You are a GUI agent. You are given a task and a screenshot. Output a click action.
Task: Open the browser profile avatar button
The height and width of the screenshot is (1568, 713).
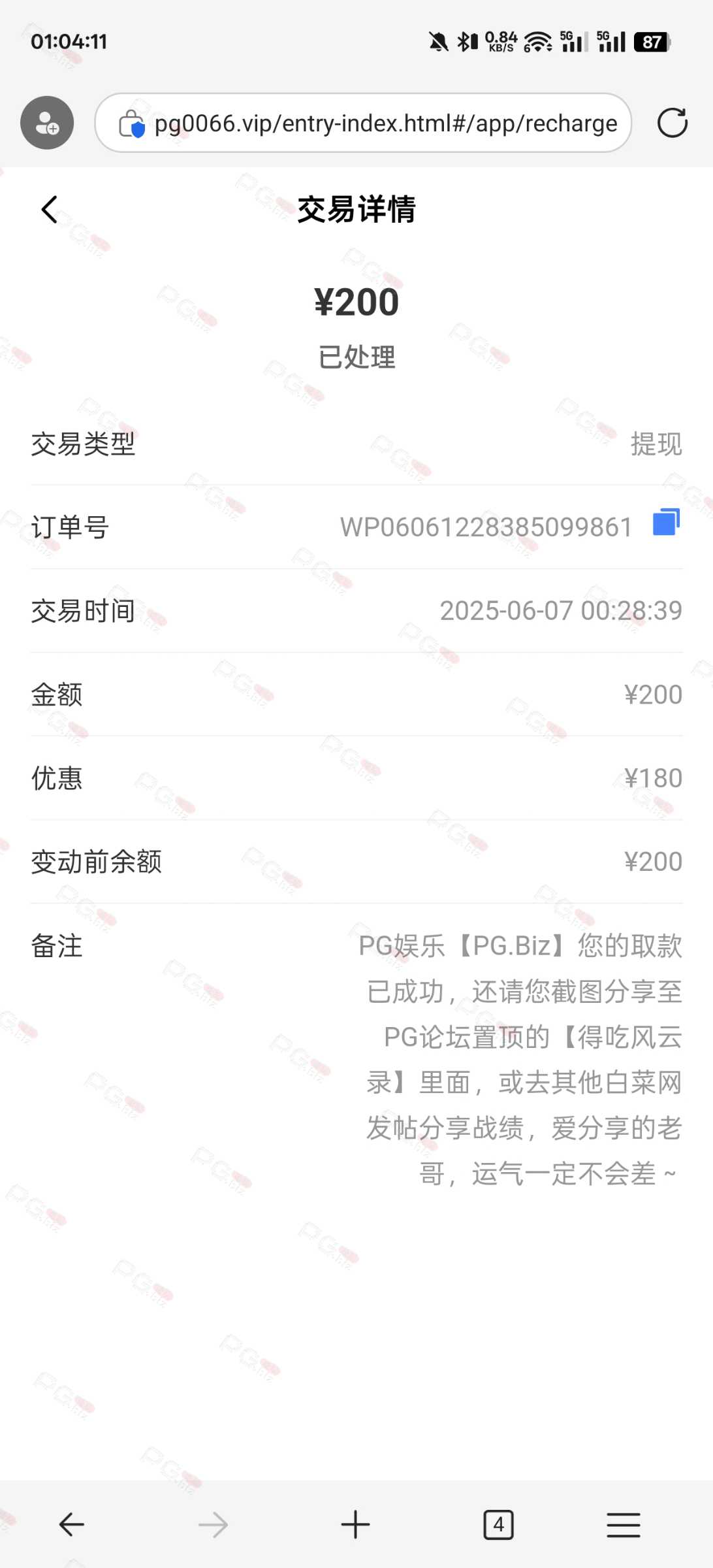pyautogui.click(x=47, y=123)
